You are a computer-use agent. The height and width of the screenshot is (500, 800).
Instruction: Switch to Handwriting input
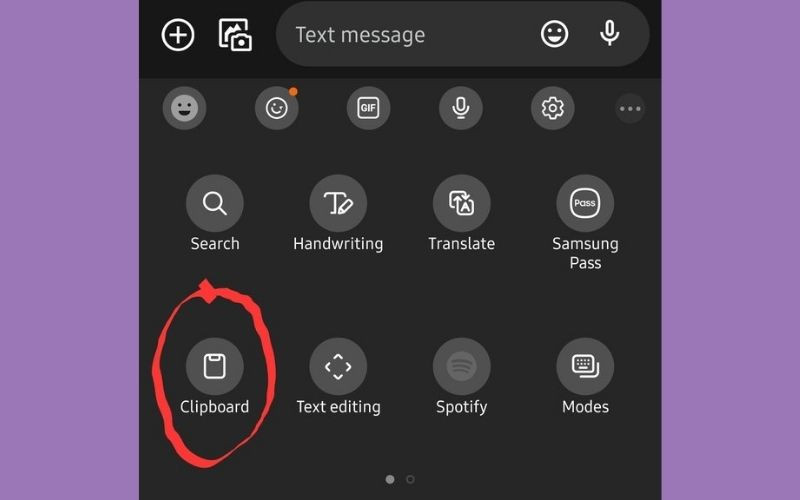(x=338, y=204)
